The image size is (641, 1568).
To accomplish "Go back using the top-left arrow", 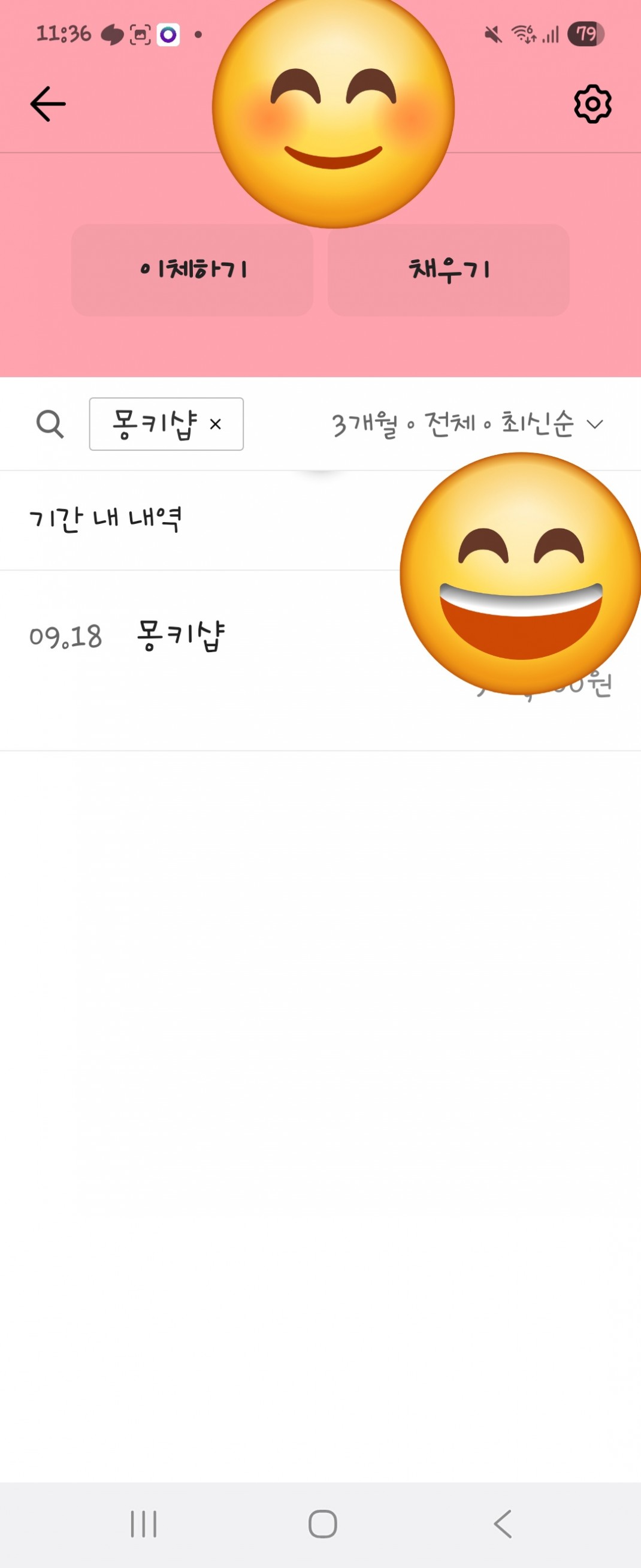I will pyautogui.click(x=47, y=104).
